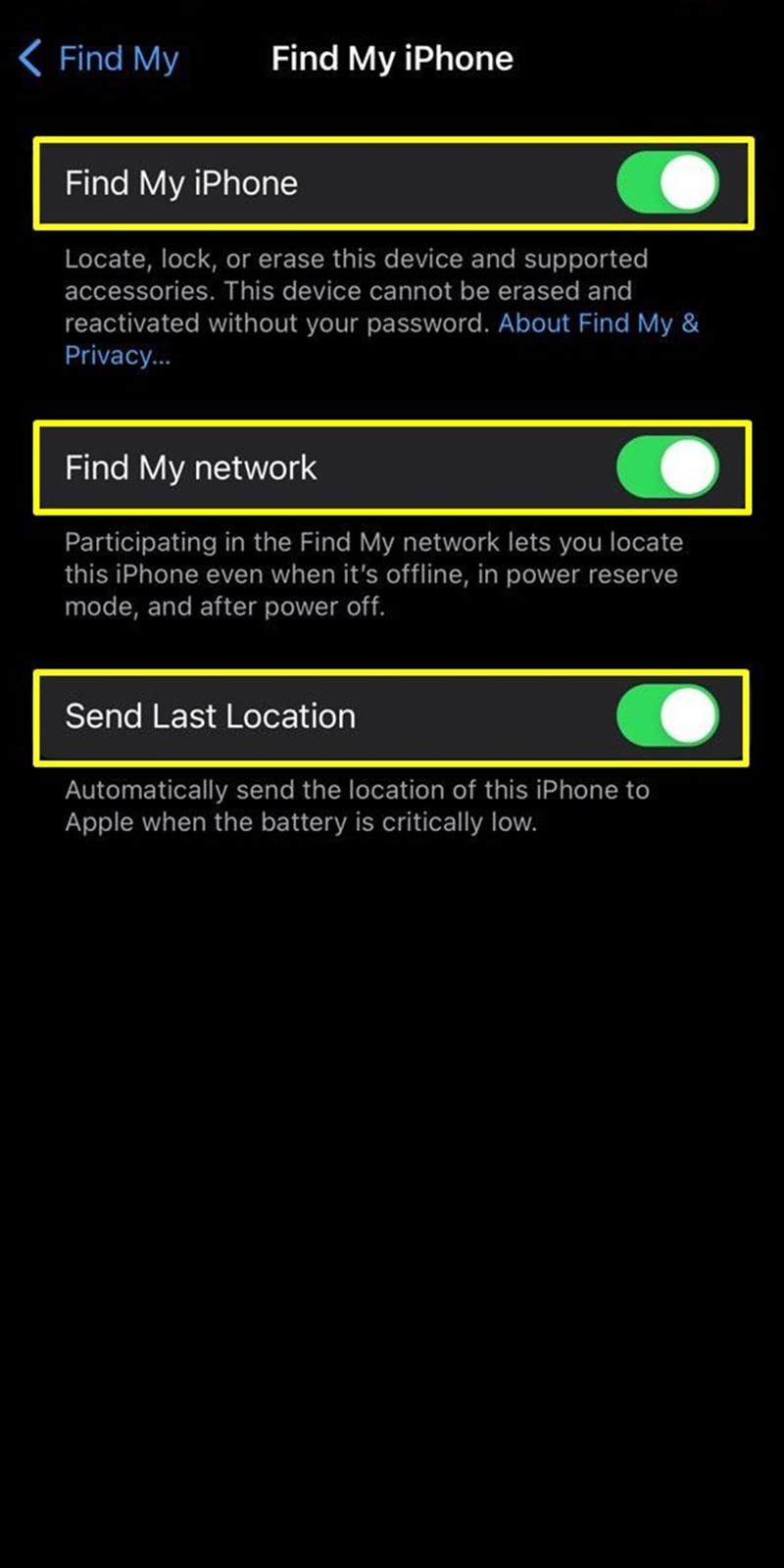Enable low-battery location sending toggle
Viewport: 784px width, 1568px height.
666,716
